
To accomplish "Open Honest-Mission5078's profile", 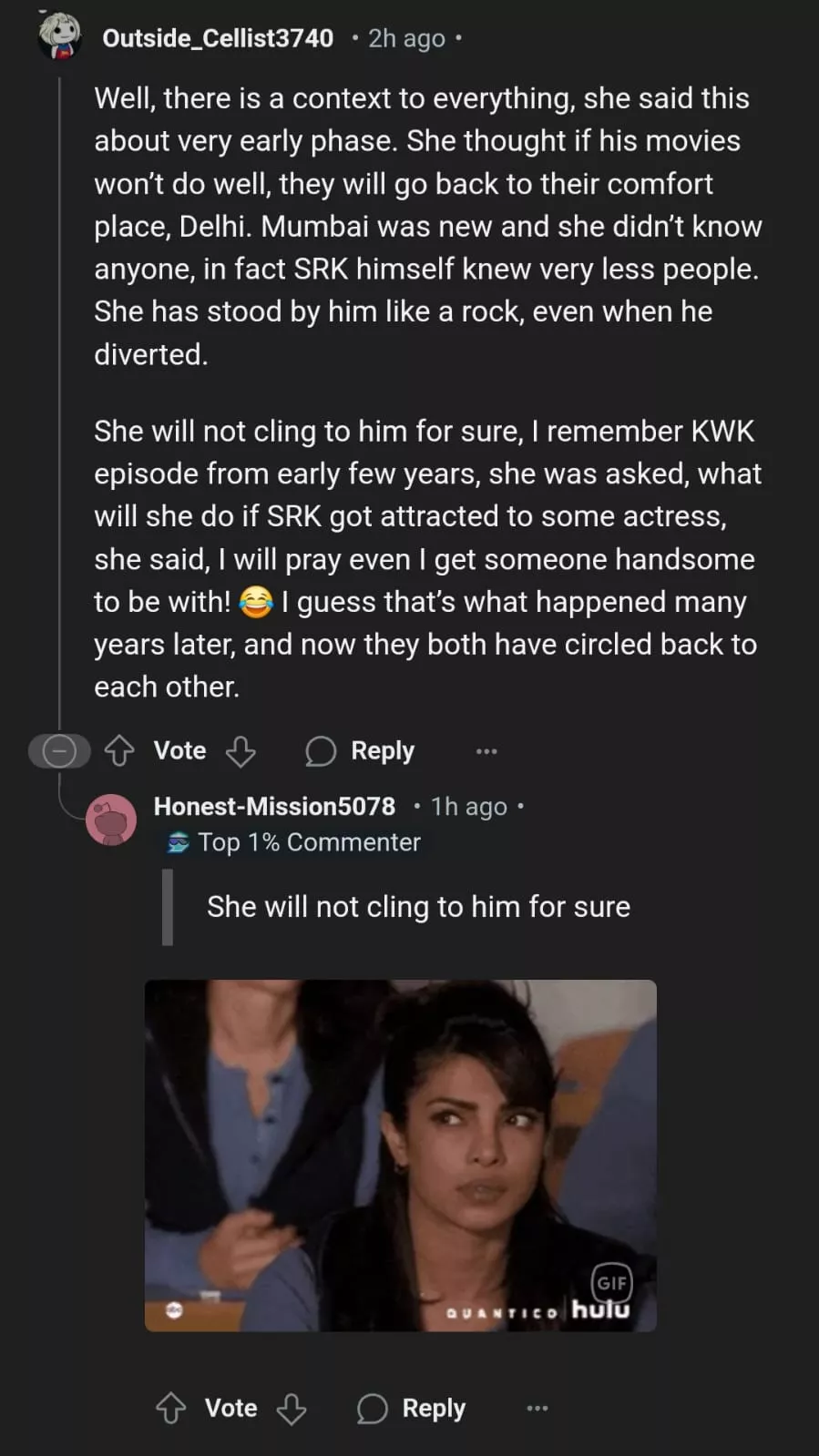I will 274,807.
